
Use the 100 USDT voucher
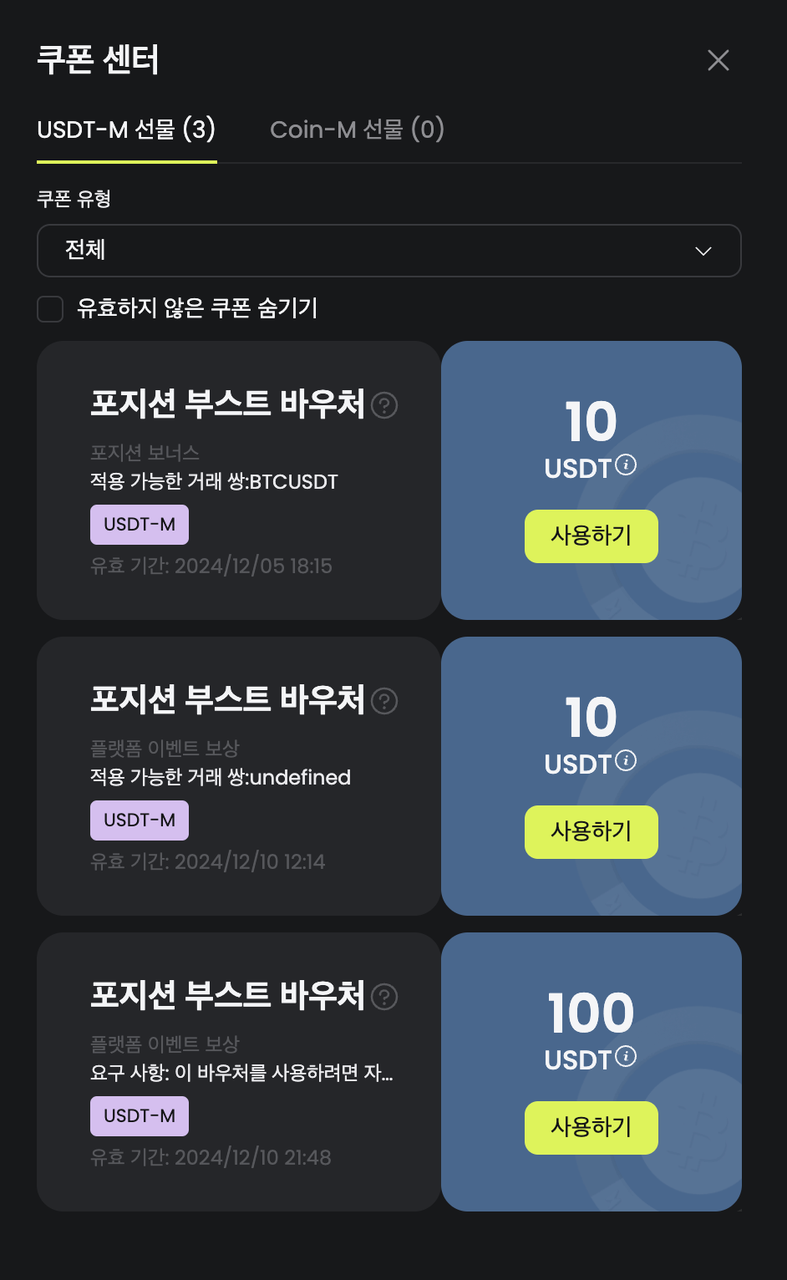(x=591, y=1127)
